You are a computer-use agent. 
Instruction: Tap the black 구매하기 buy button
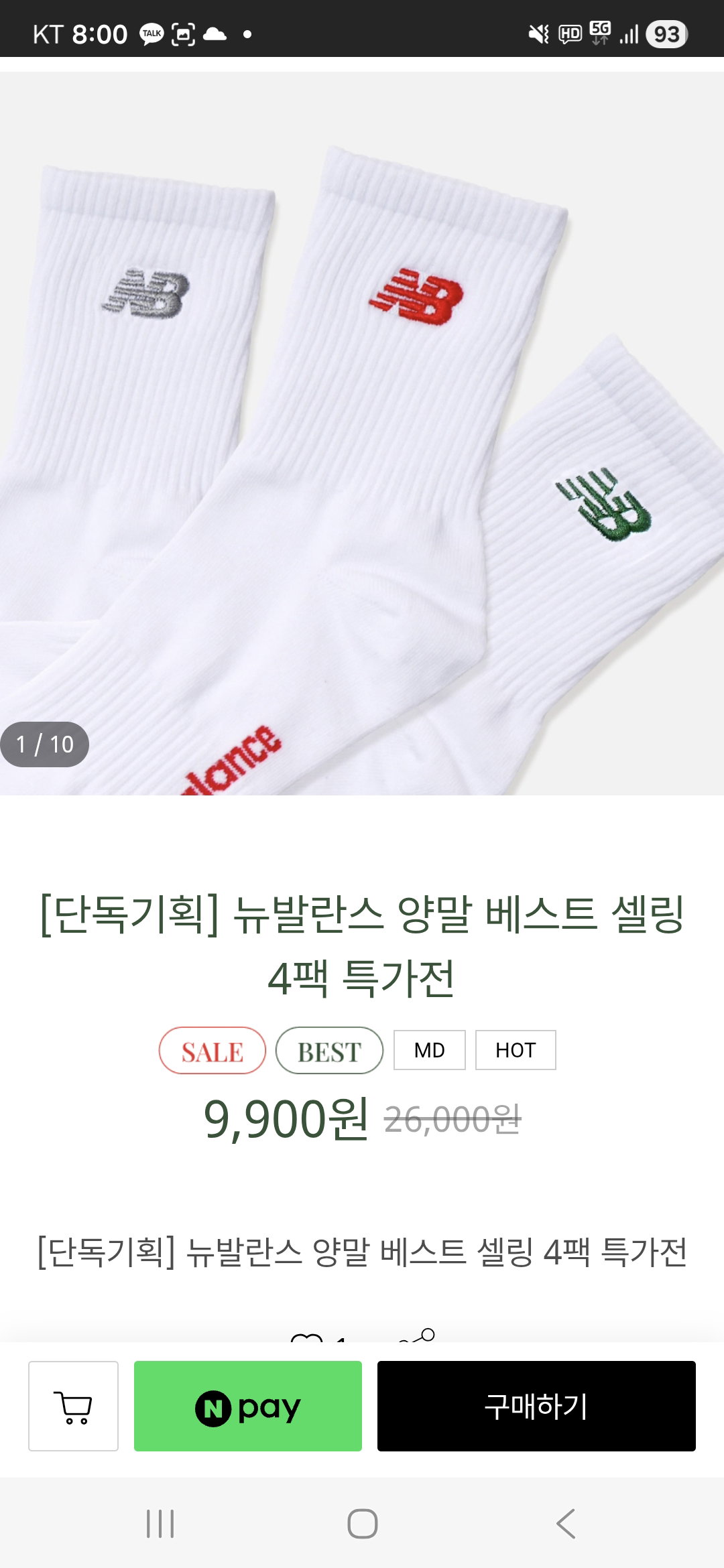point(536,1406)
